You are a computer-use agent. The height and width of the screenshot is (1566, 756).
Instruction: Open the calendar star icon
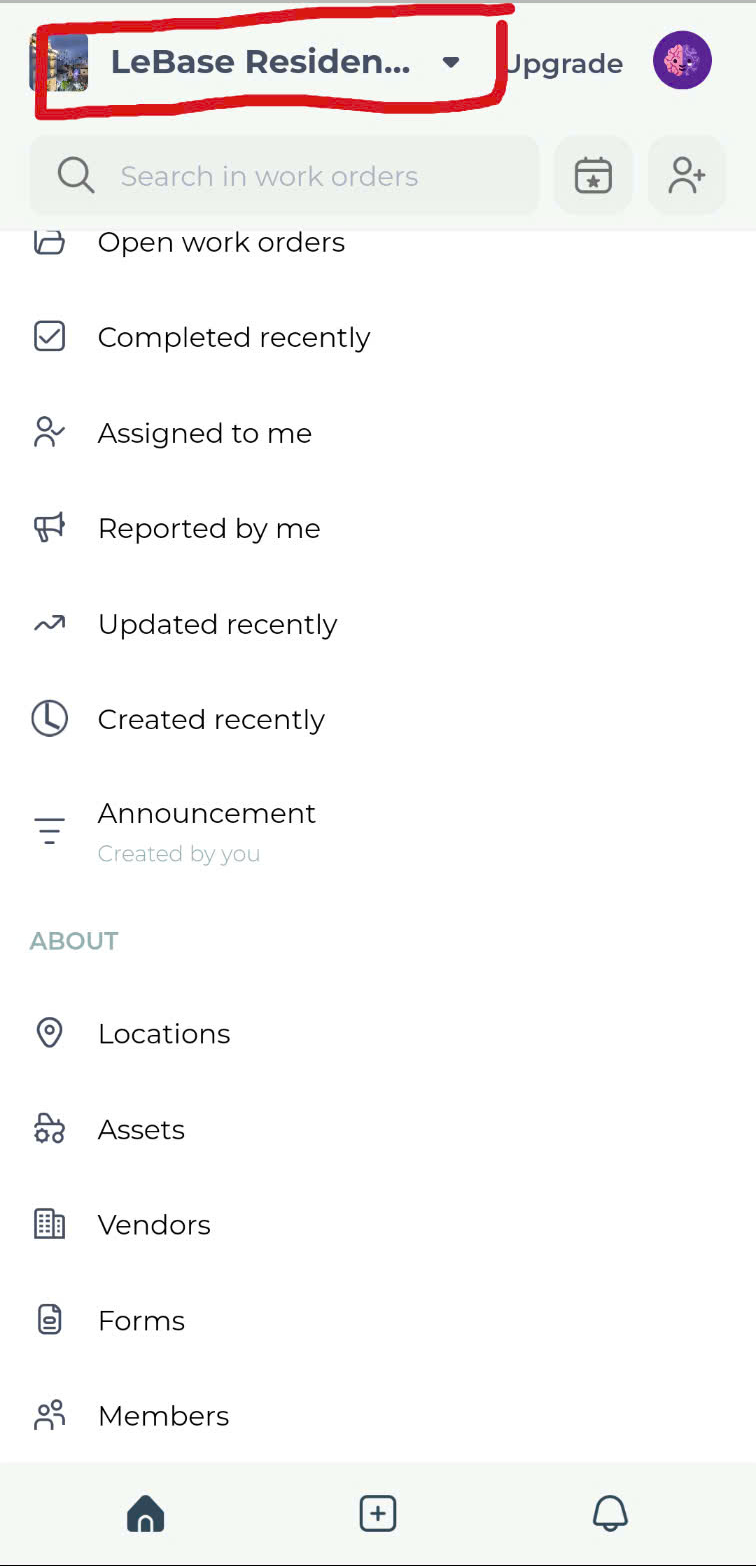[593, 176]
